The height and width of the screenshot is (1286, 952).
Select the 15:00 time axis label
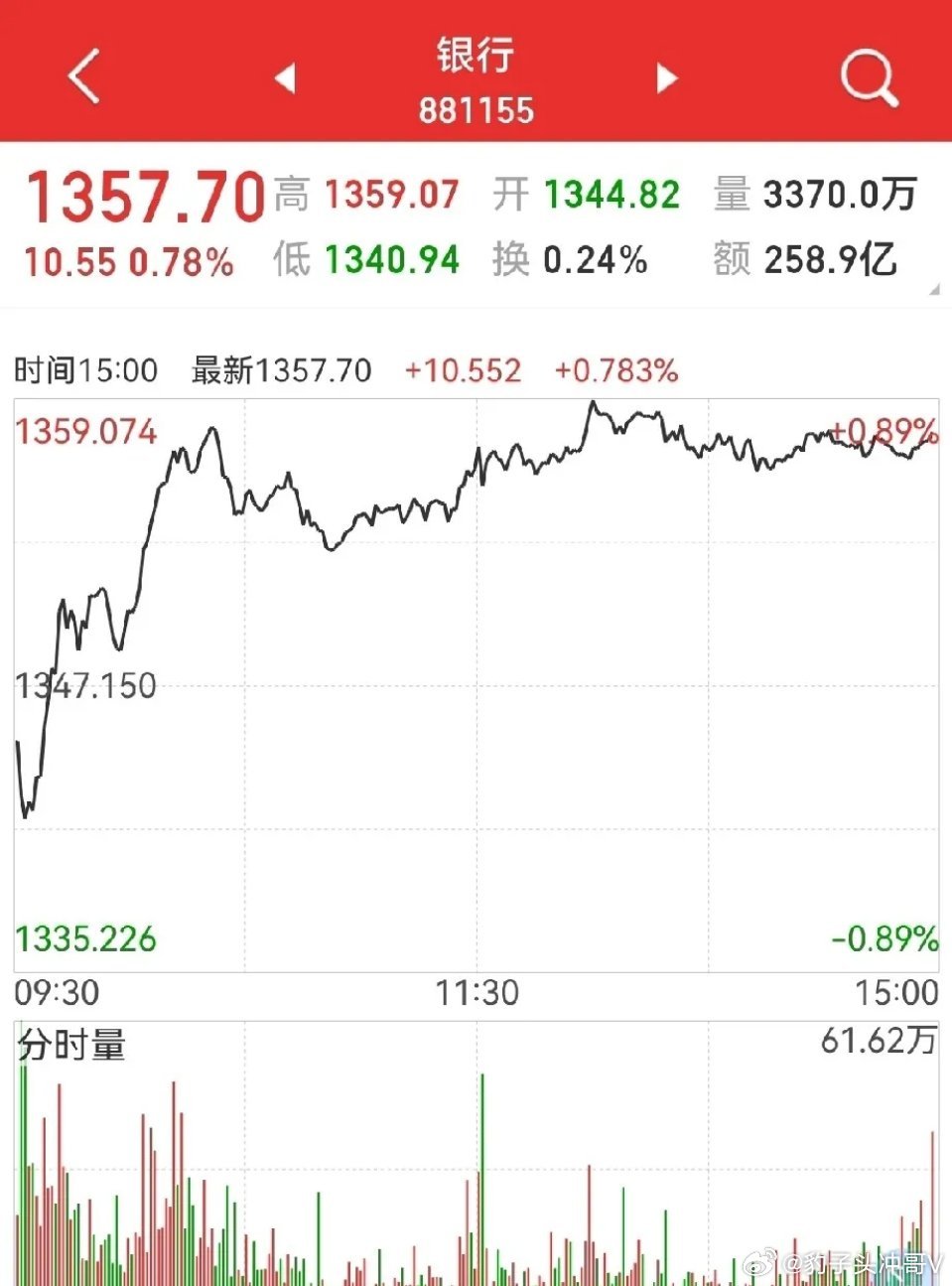[896, 992]
